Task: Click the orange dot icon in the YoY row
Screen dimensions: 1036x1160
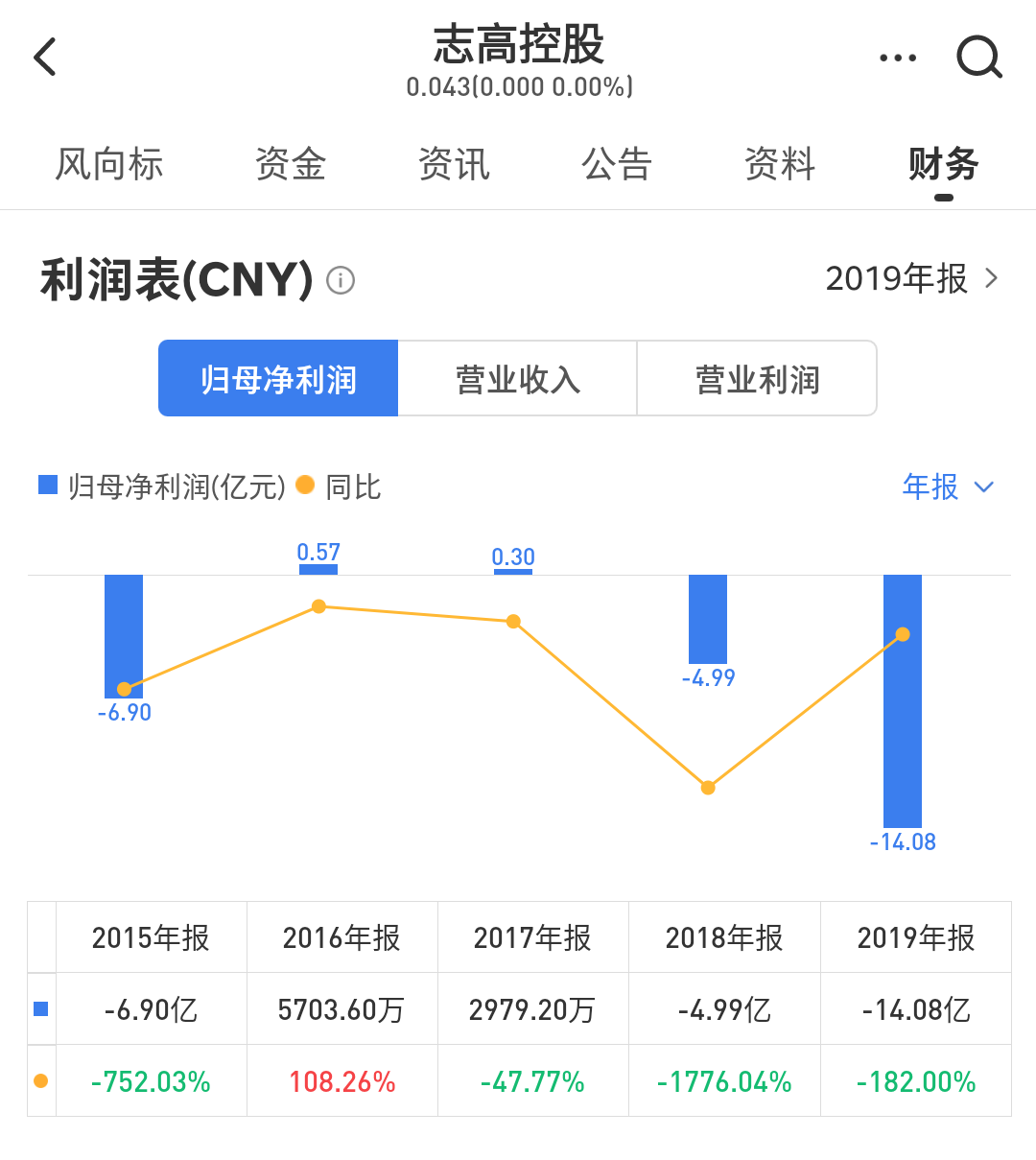Action: pyautogui.click(x=39, y=1079)
